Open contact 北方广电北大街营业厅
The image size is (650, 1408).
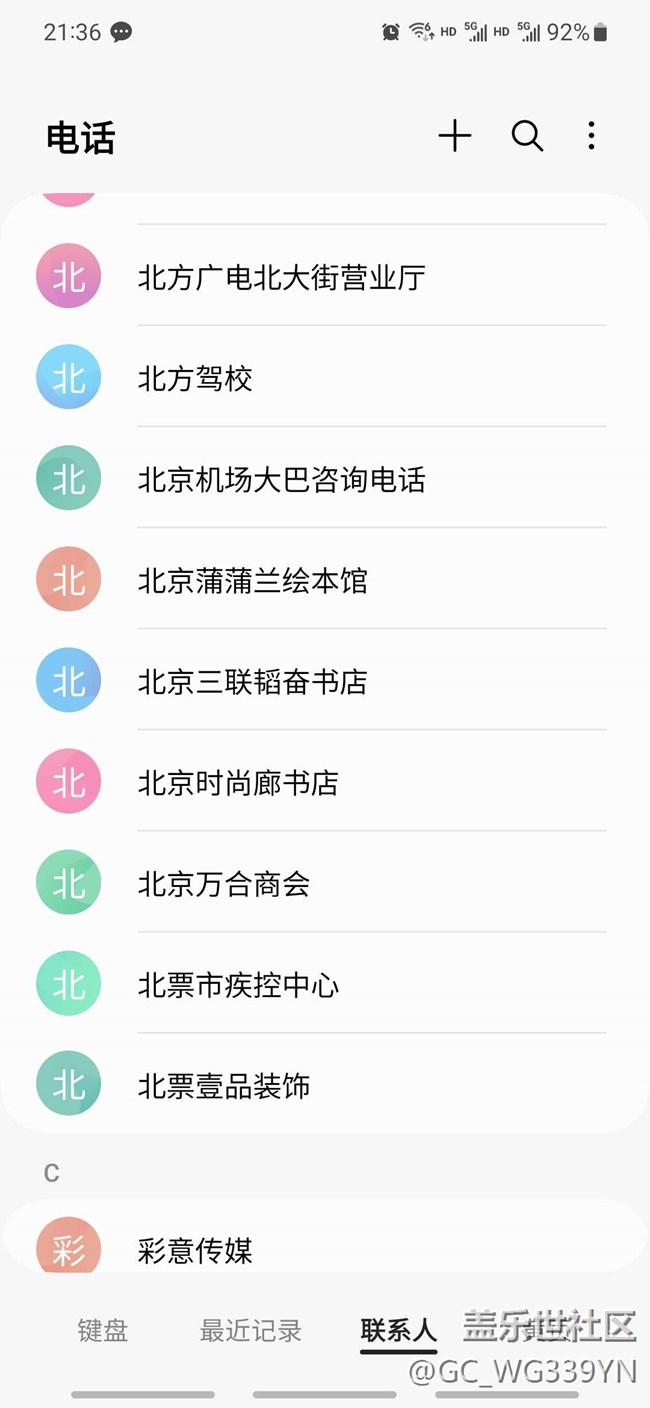pyautogui.click(x=325, y=277)
